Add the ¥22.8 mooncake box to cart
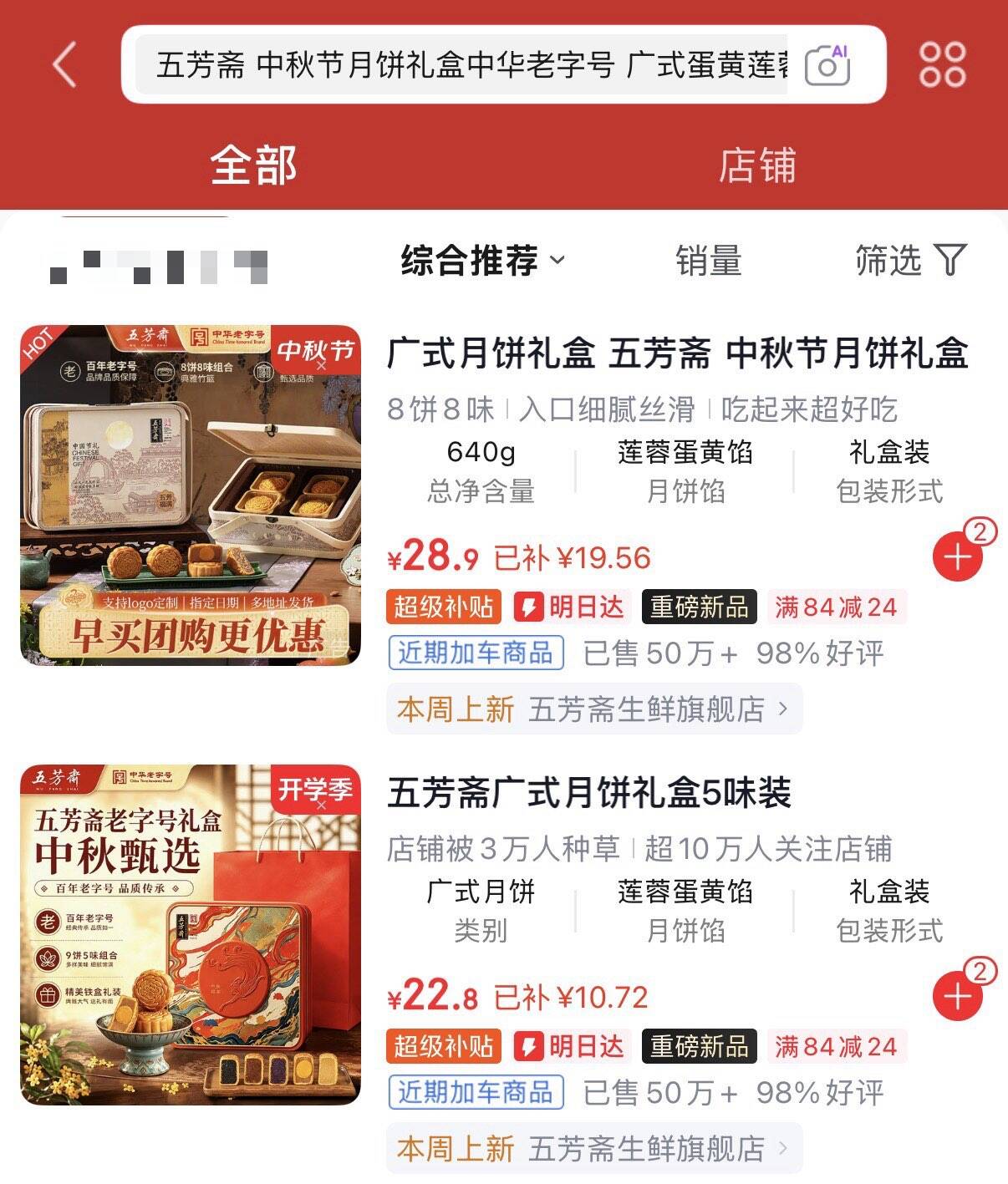 click(958, 995)
